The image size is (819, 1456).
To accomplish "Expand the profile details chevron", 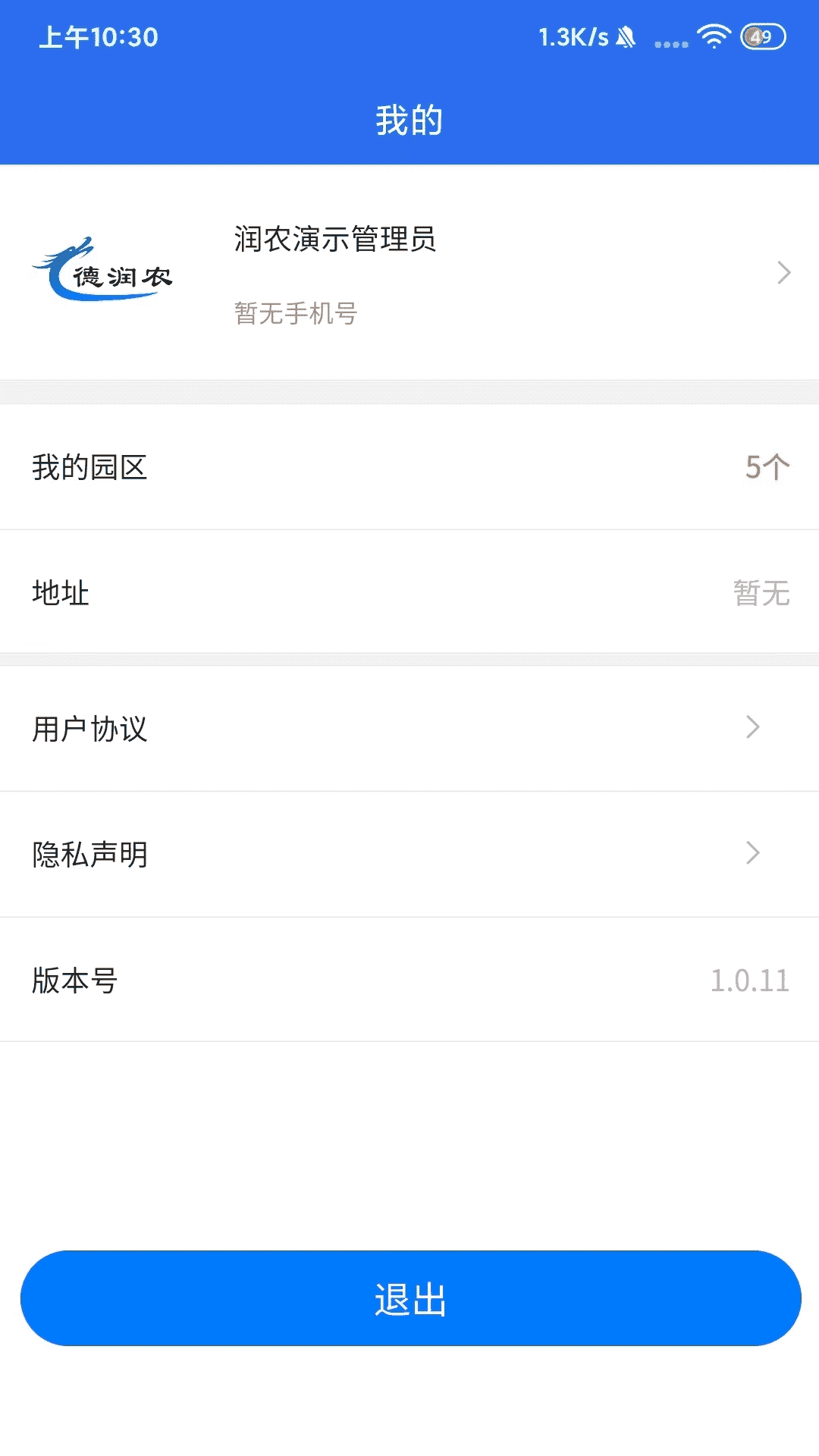I will click(x=782, y=271).
